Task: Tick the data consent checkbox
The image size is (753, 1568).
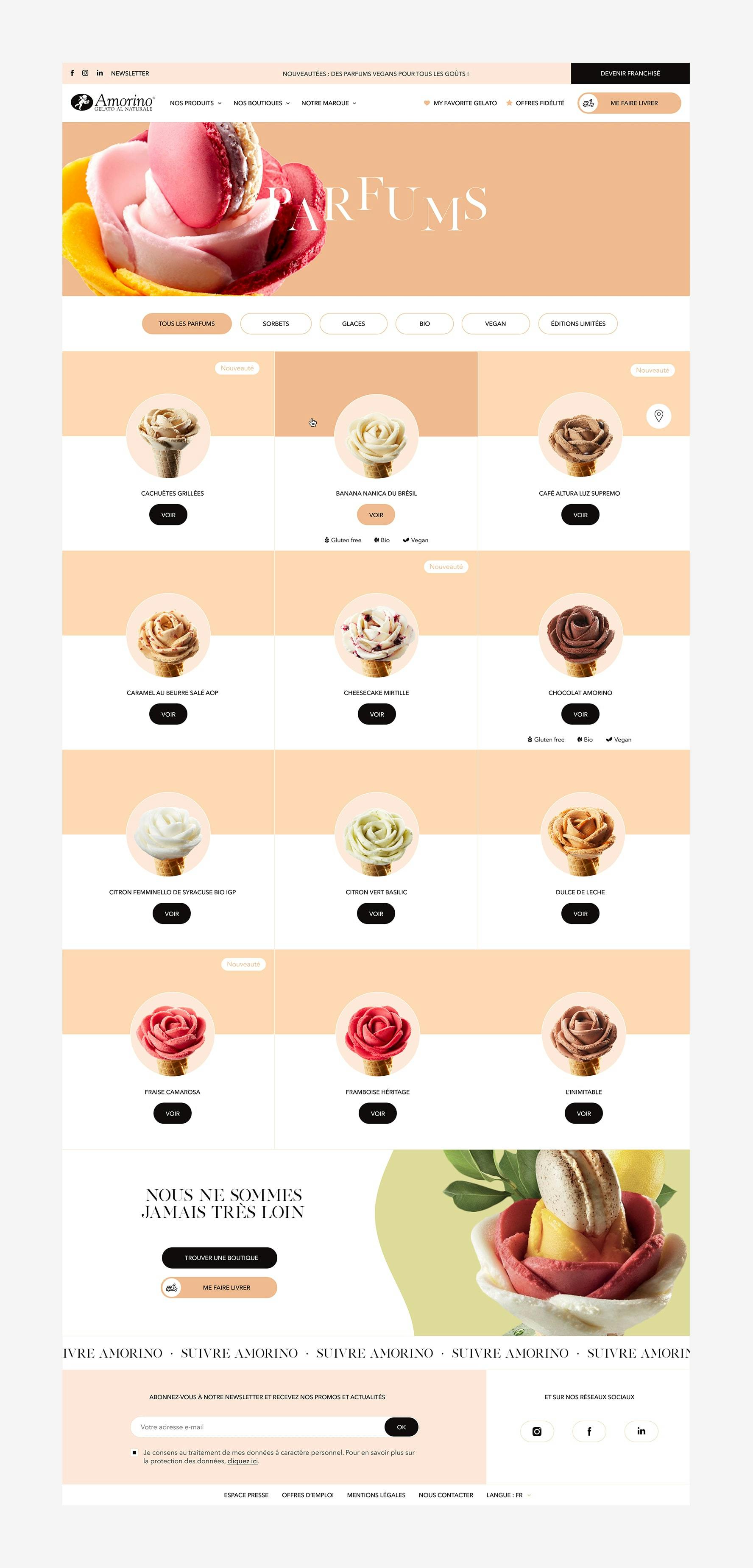Action: [x=134, y=1452]
